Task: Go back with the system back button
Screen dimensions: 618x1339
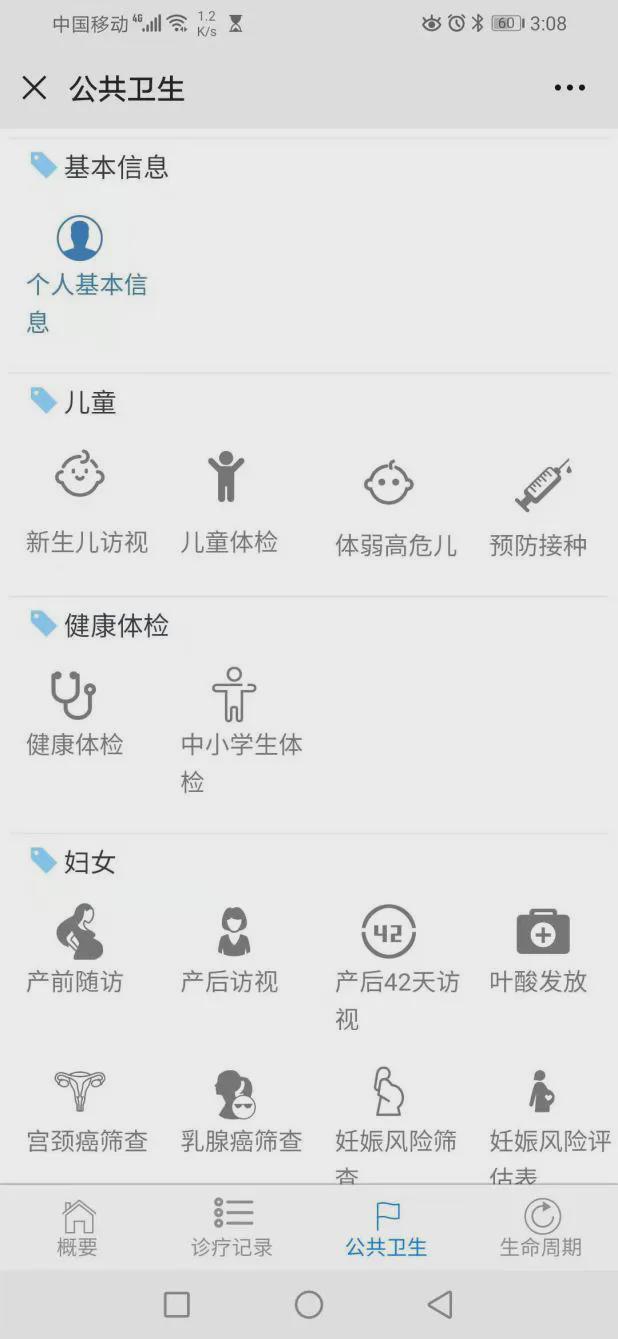Action: coord(440,1304)
